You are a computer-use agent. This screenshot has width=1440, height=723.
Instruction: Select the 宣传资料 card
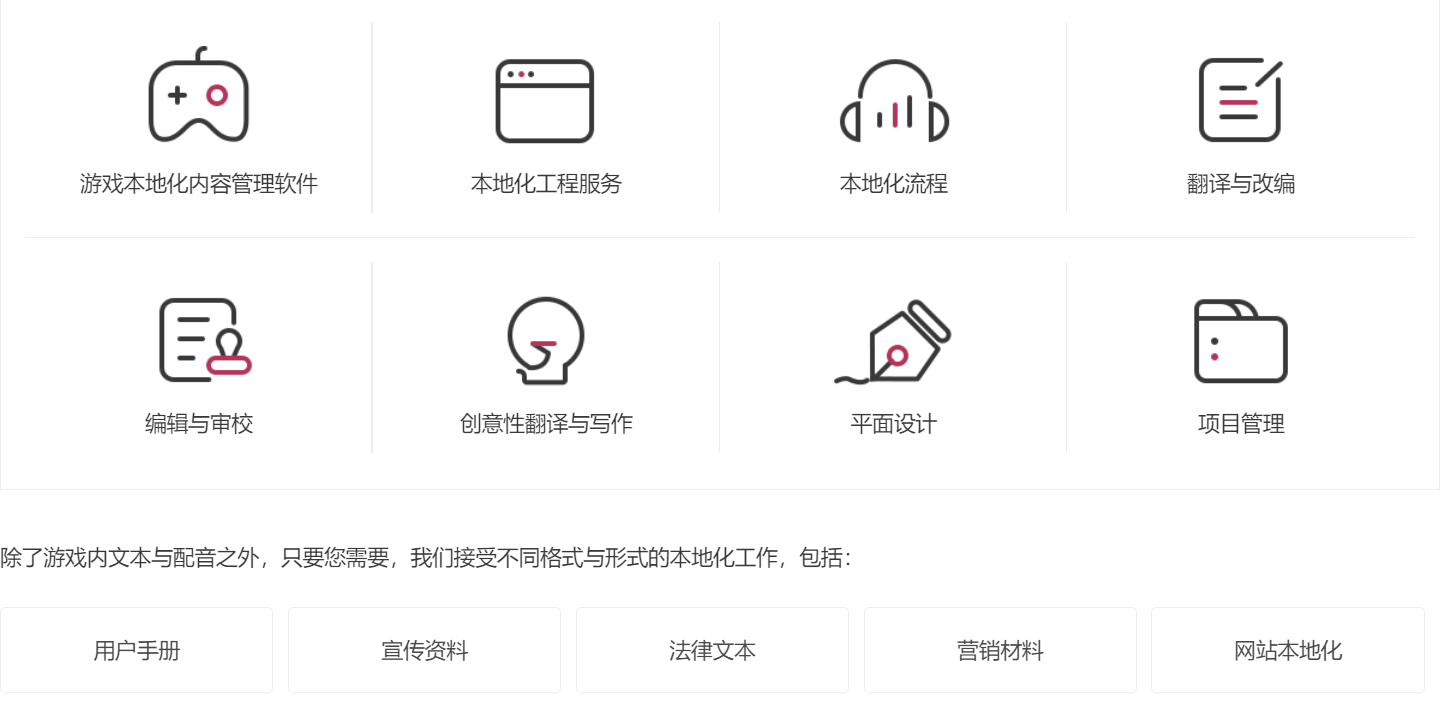pos(424,651)
